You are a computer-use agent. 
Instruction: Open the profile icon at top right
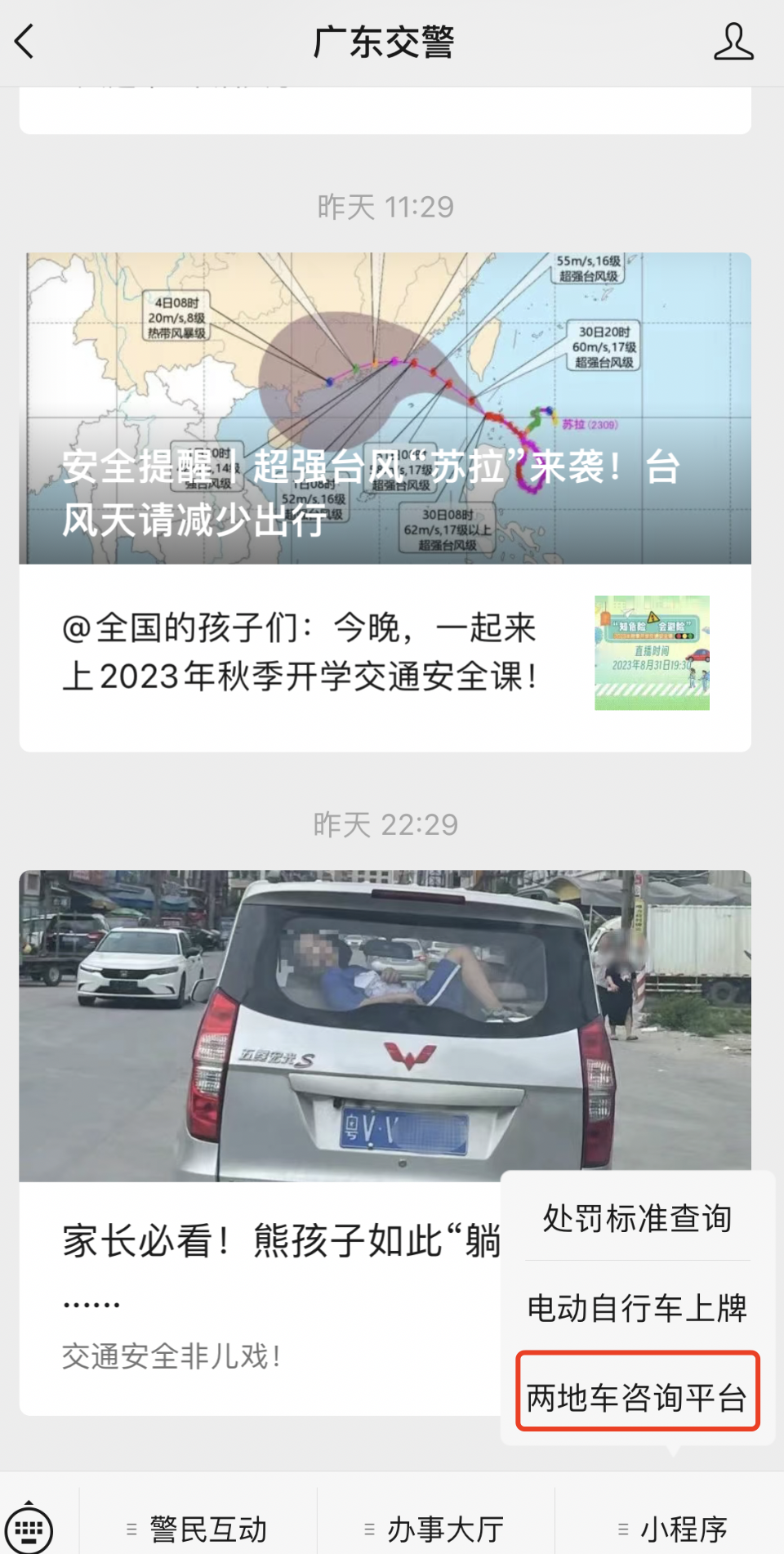[x=733, y=42]
